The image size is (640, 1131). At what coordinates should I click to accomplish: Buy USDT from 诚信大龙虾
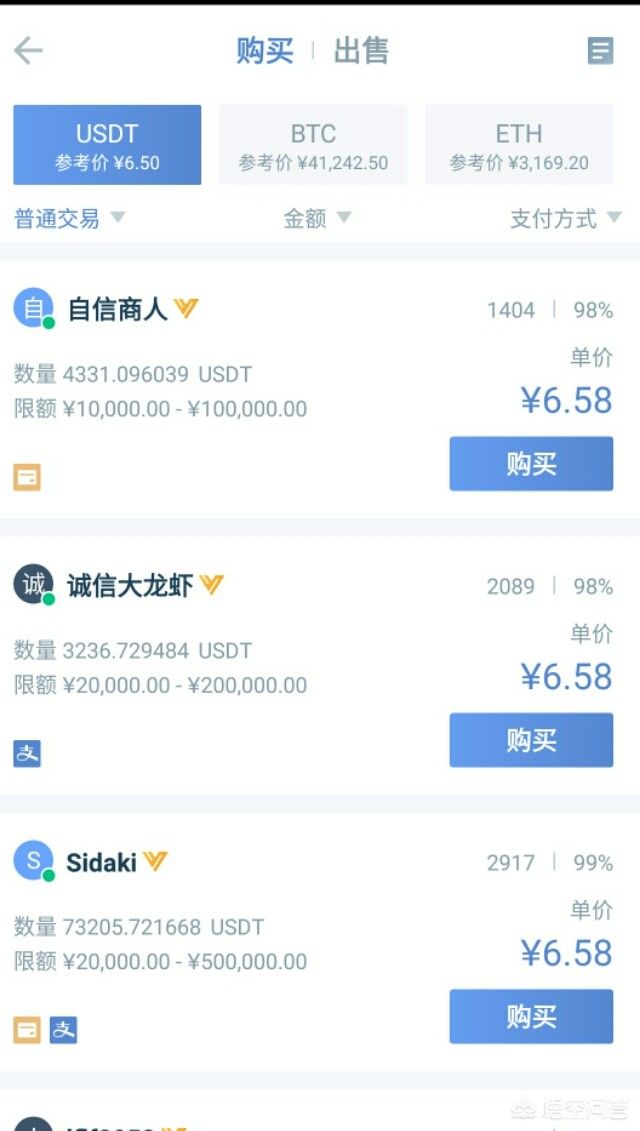(x=531, y=740)
